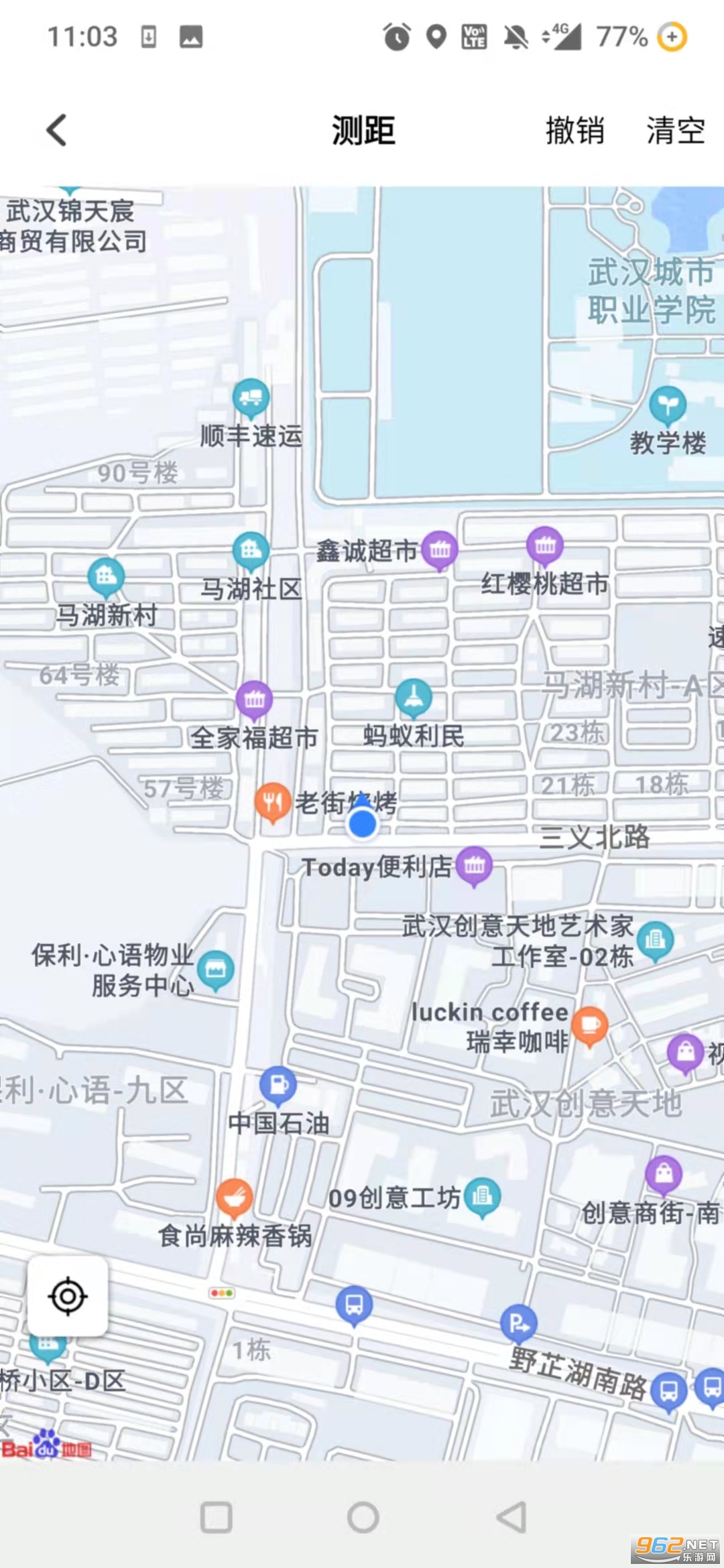Screen dimensions: 724x1568
Task: Select the 顺丰速运 map marker
Action: [x=251, y=398]
